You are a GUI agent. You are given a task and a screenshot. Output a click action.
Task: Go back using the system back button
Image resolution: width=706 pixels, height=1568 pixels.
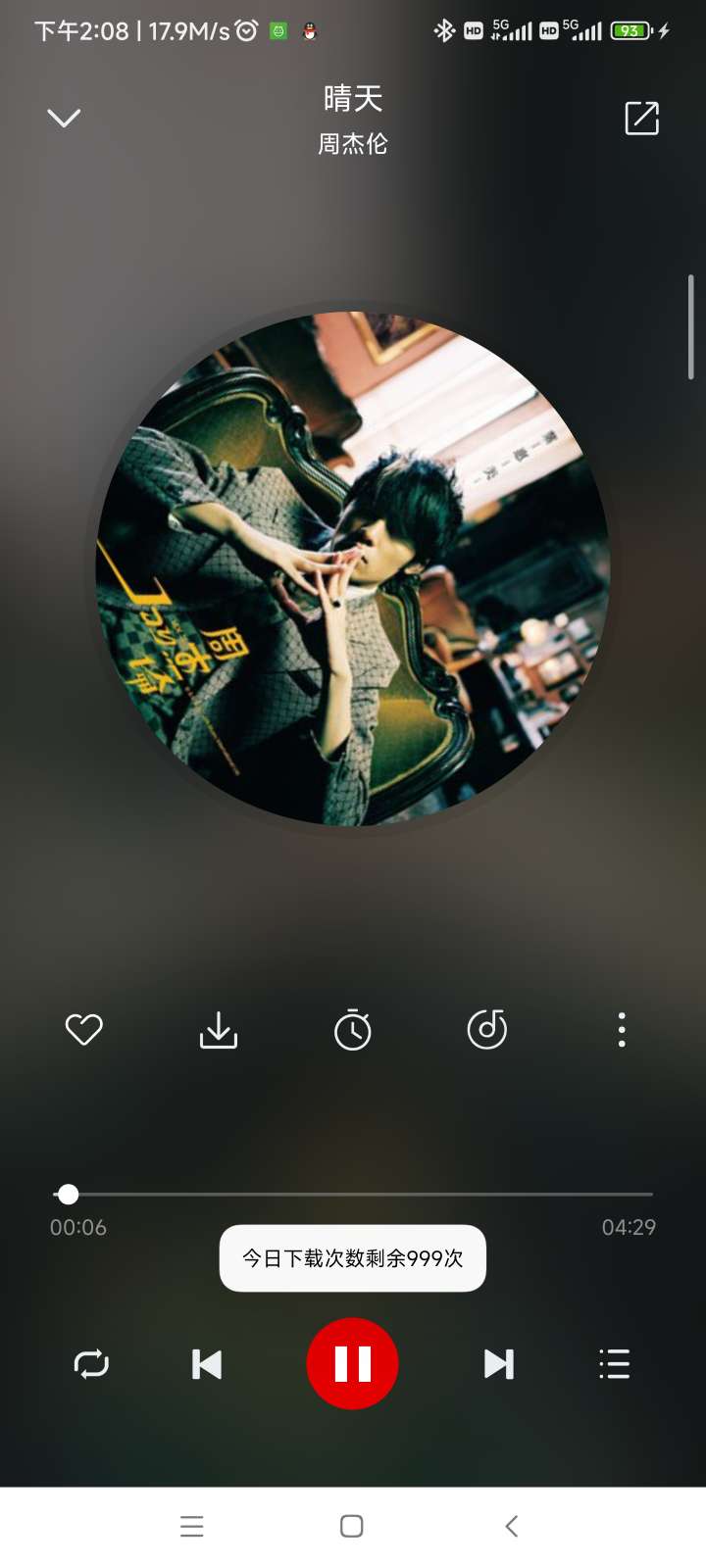(x=511, y=1526)
